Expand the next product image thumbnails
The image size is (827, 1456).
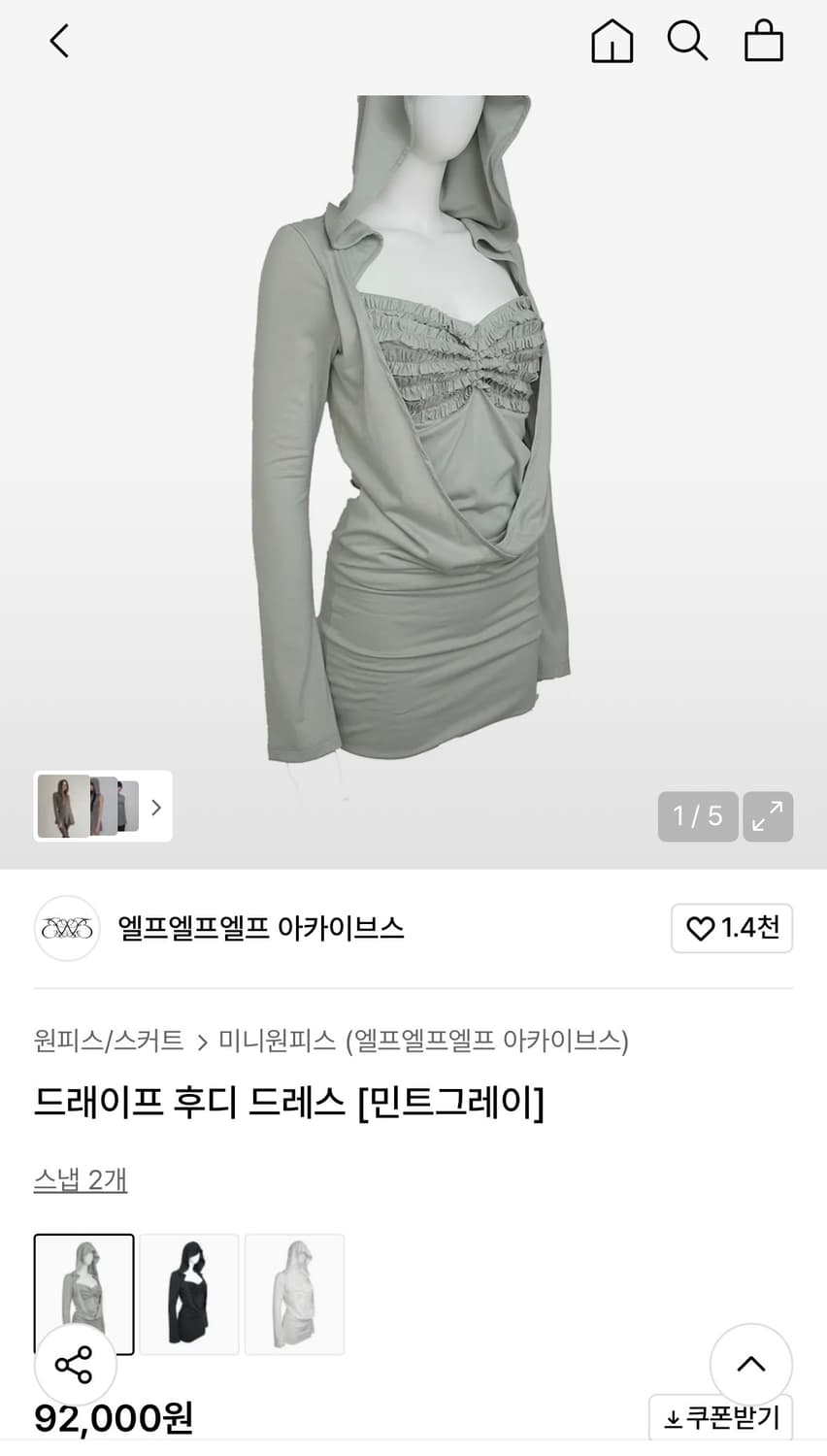click(x=155, y=807)
